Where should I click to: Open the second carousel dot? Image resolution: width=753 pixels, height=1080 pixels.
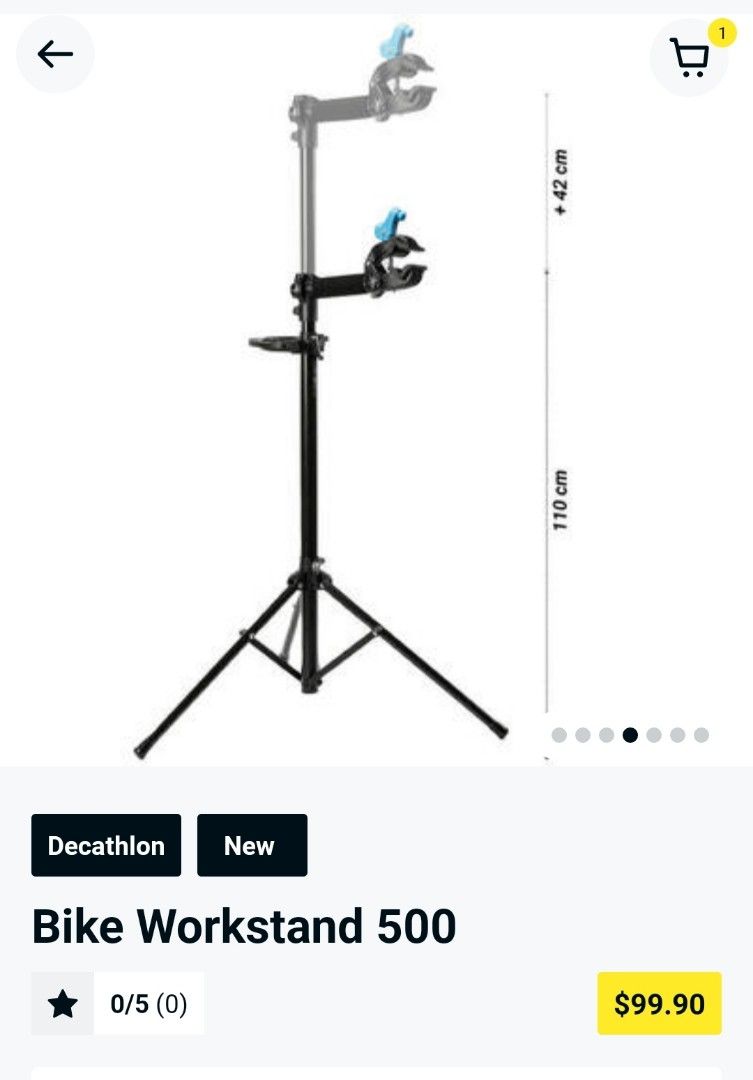583,733
